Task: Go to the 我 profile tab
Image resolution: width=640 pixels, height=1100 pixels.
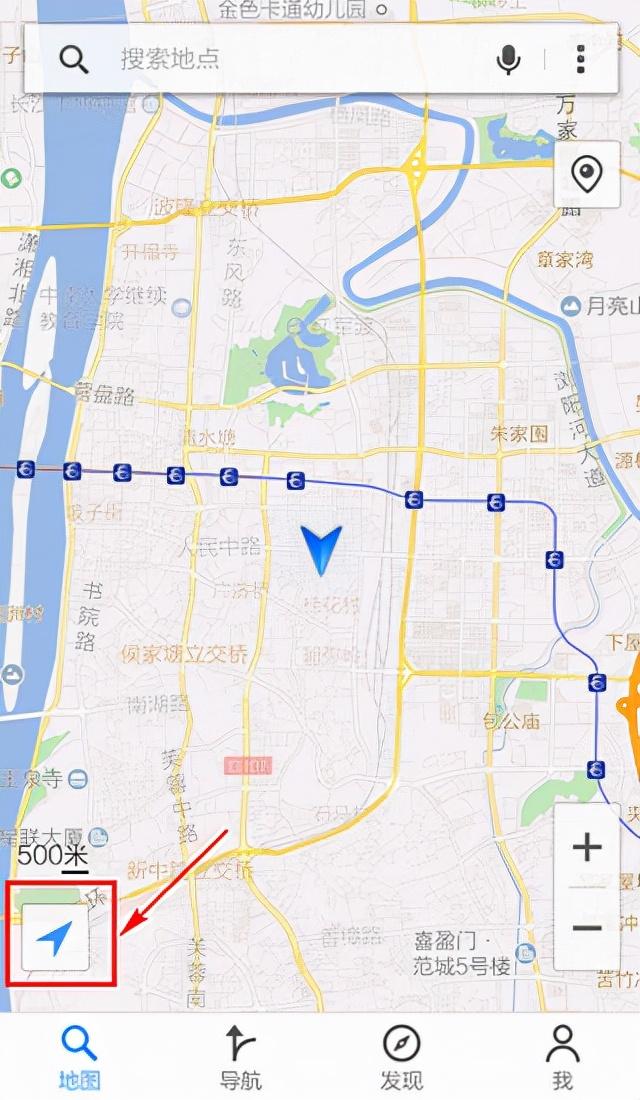Action: point(563,1056)
